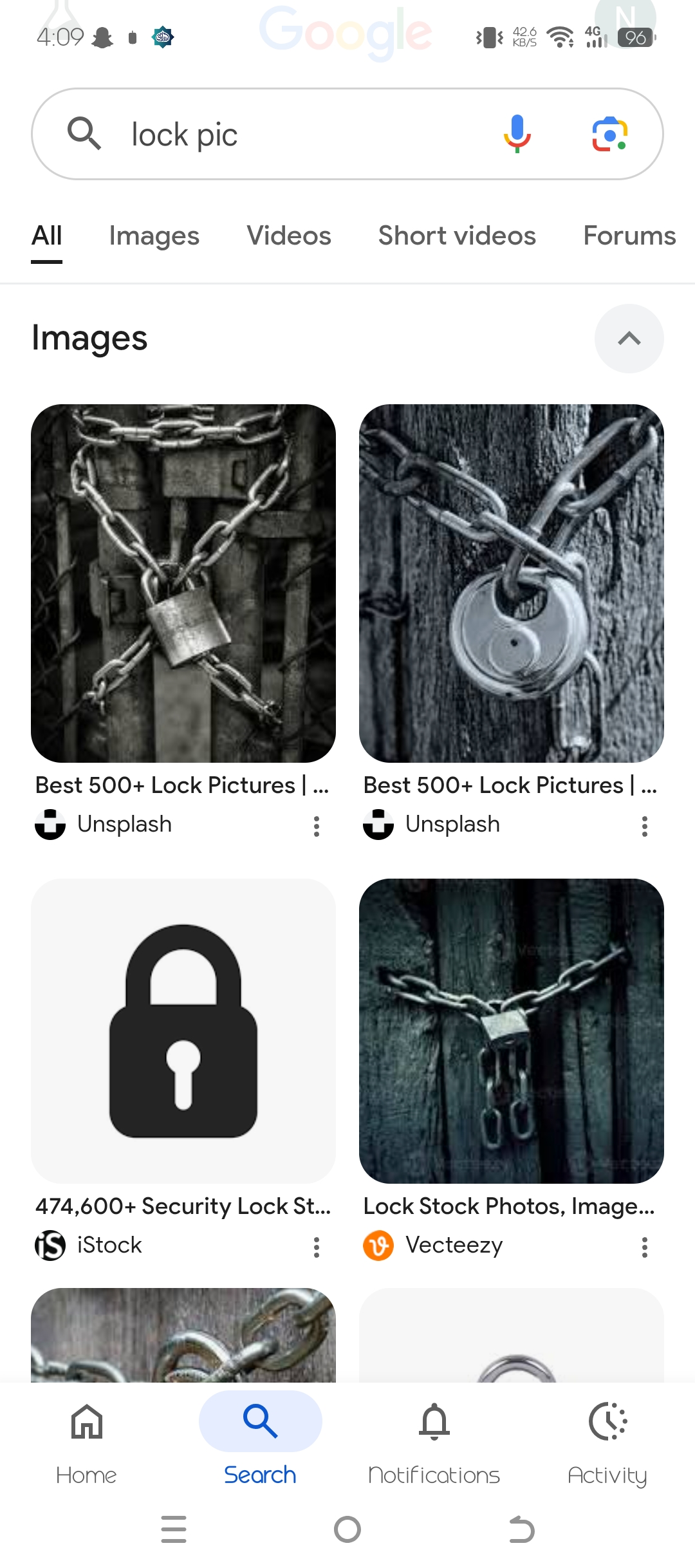Open the Google account avatar

pyautogui.click(x=625, y=19)
